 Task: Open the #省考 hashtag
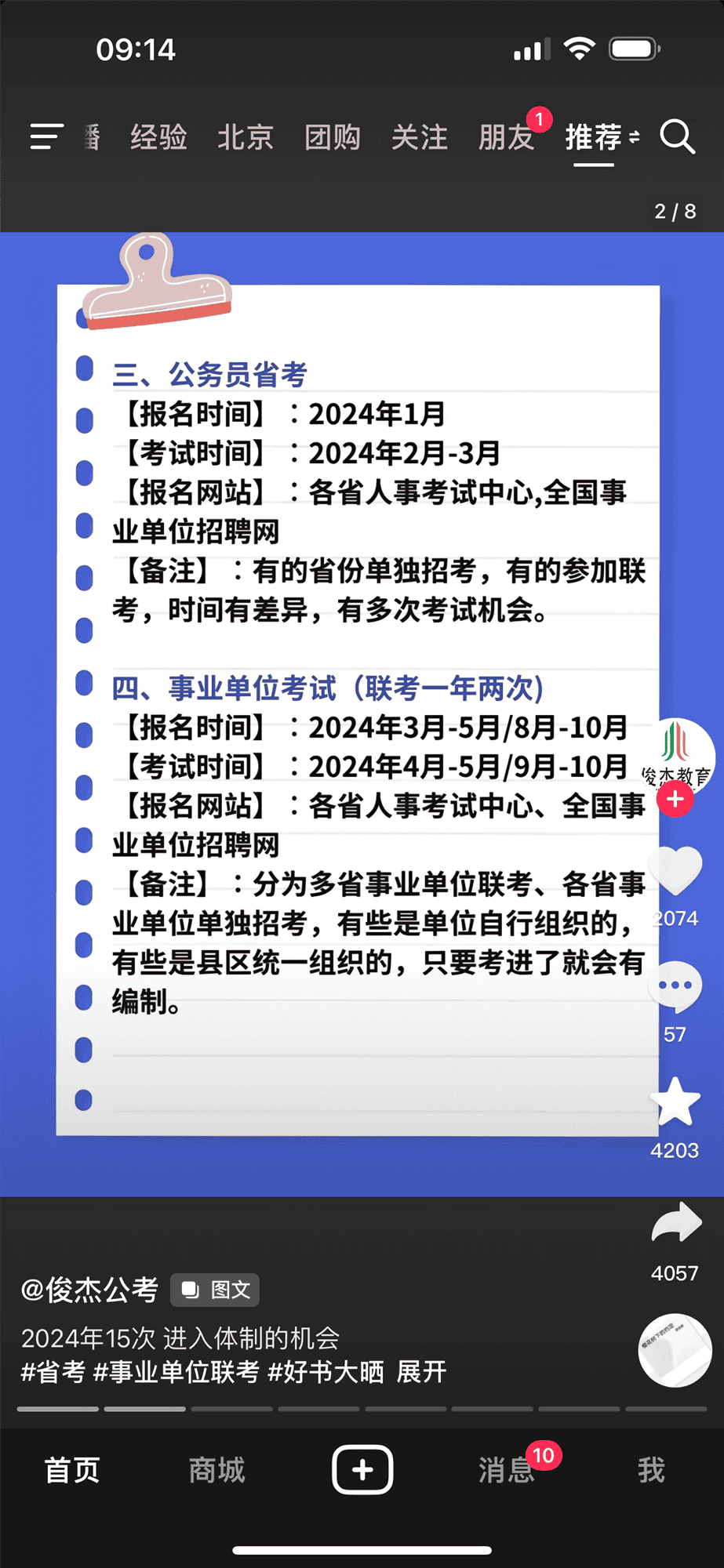tap(53, 1372)
